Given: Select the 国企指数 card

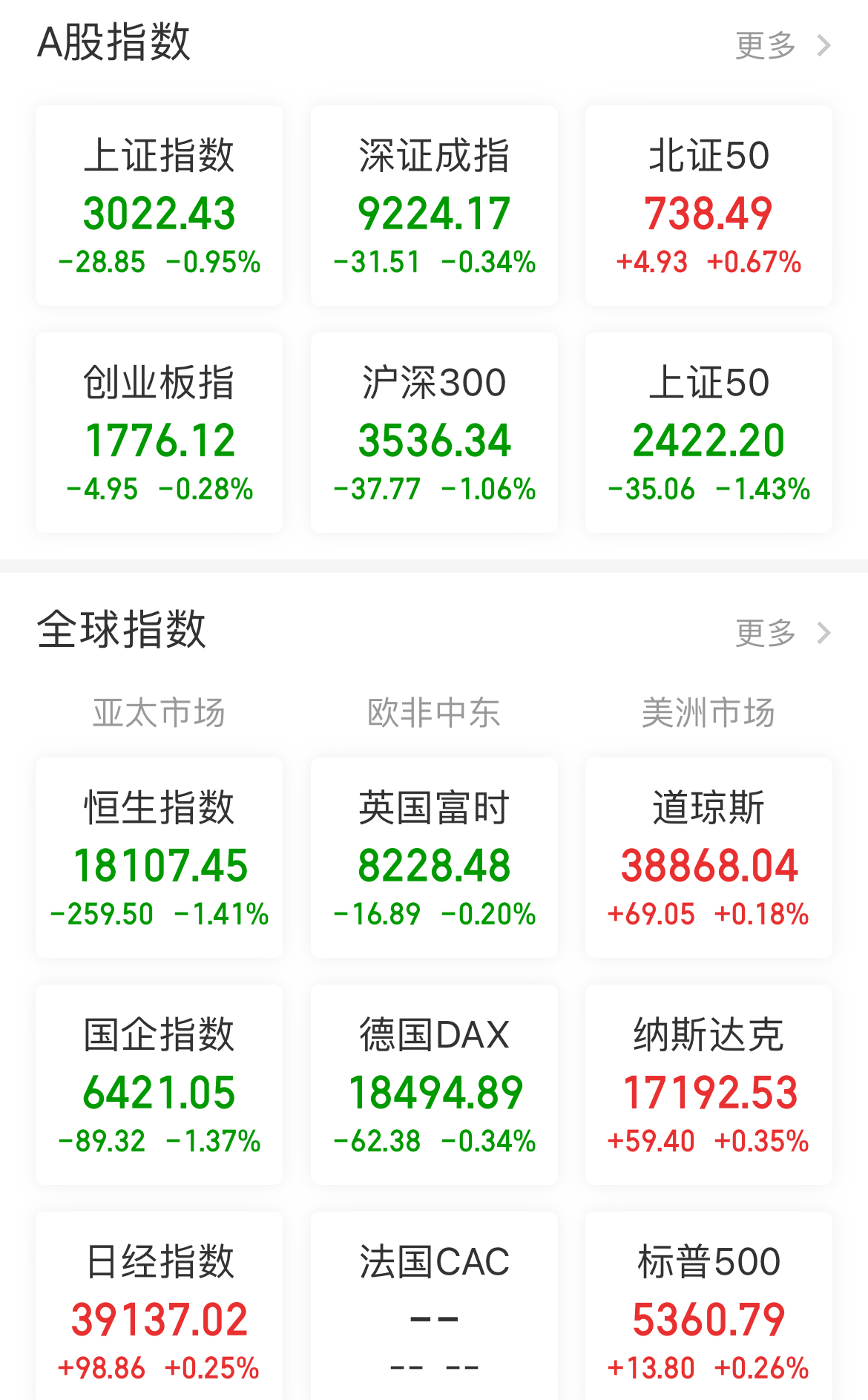Looking at the screenshot, I should [159, 1085].
